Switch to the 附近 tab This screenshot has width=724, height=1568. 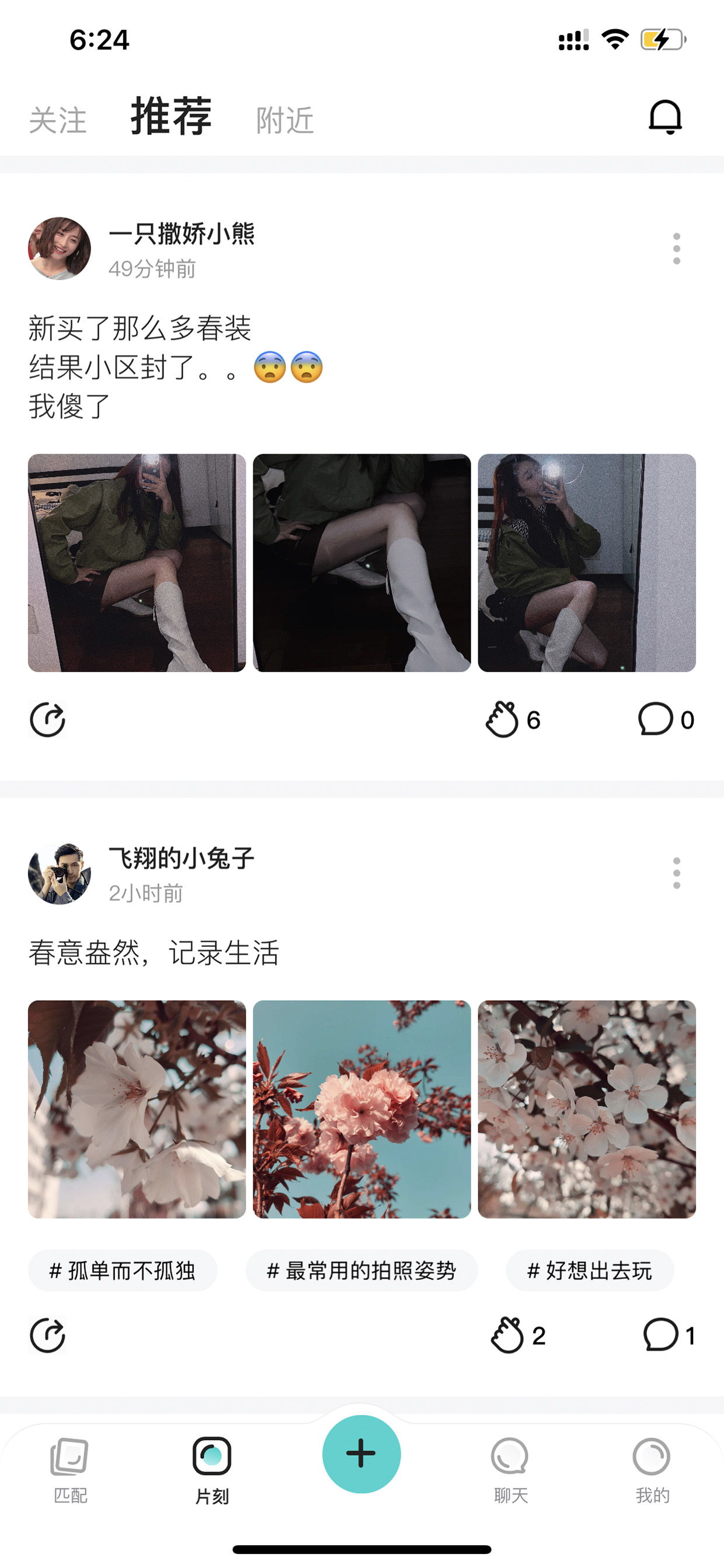285,120
